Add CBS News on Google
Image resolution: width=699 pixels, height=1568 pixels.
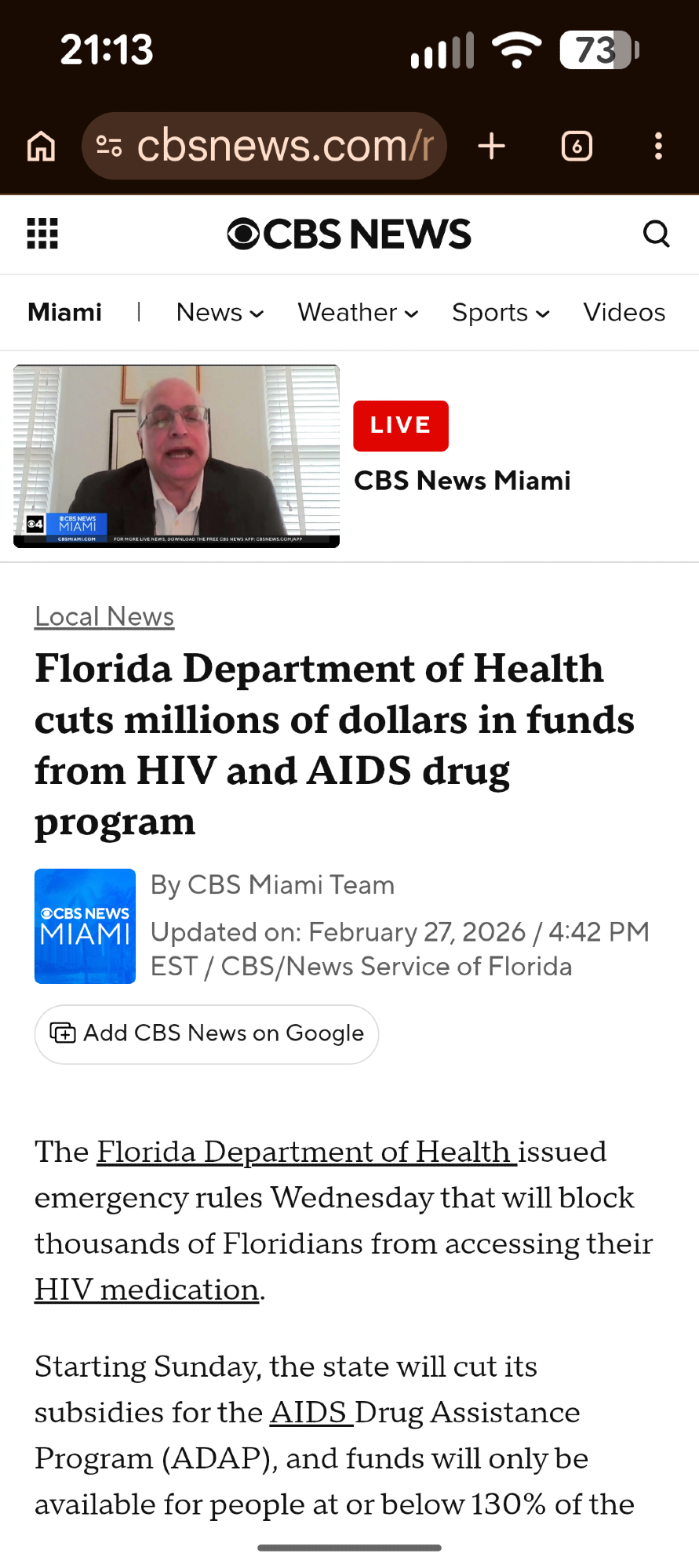click(x=206, y=1034)
